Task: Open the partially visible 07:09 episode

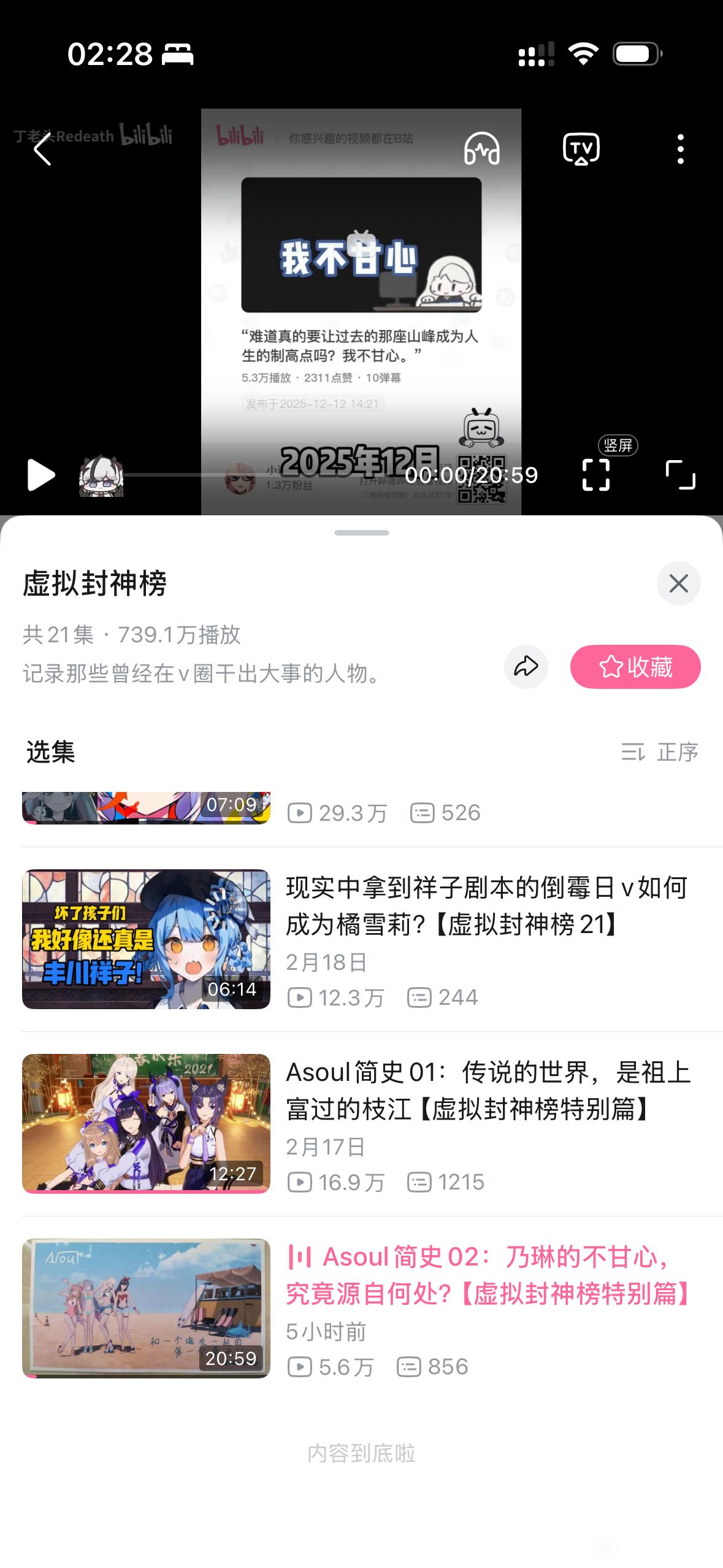Action: pyautogui.click(x=146, y=807)
